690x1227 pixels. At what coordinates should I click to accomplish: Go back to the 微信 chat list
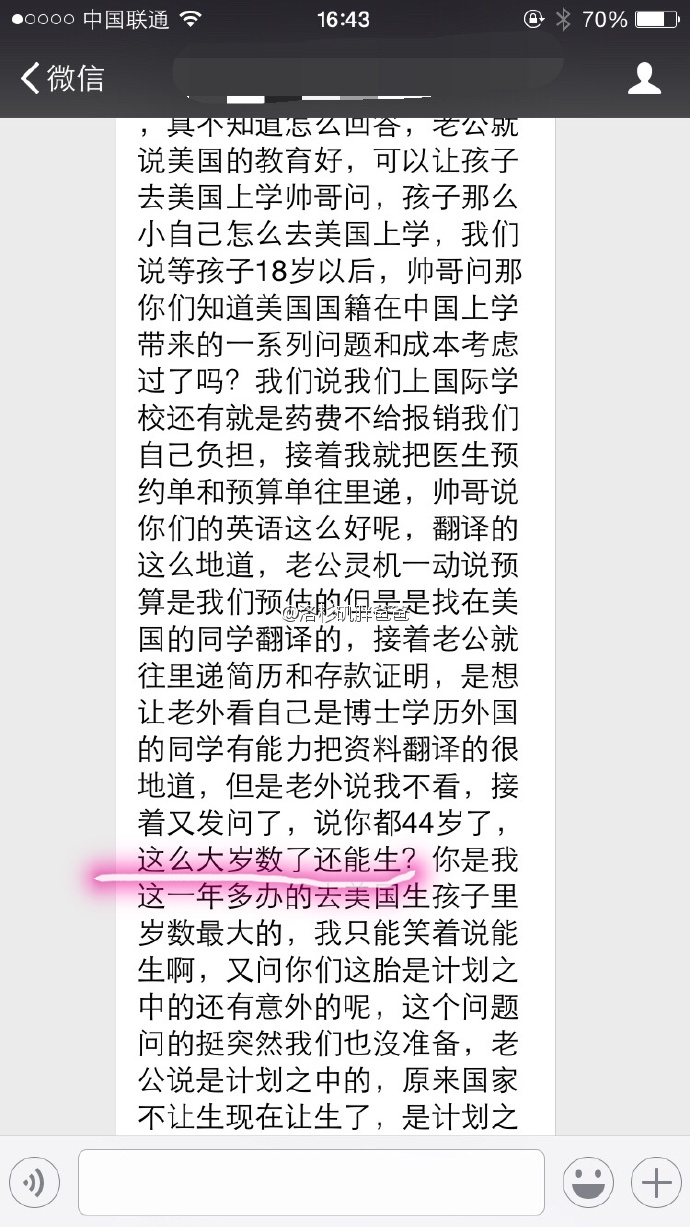point(62,78)
